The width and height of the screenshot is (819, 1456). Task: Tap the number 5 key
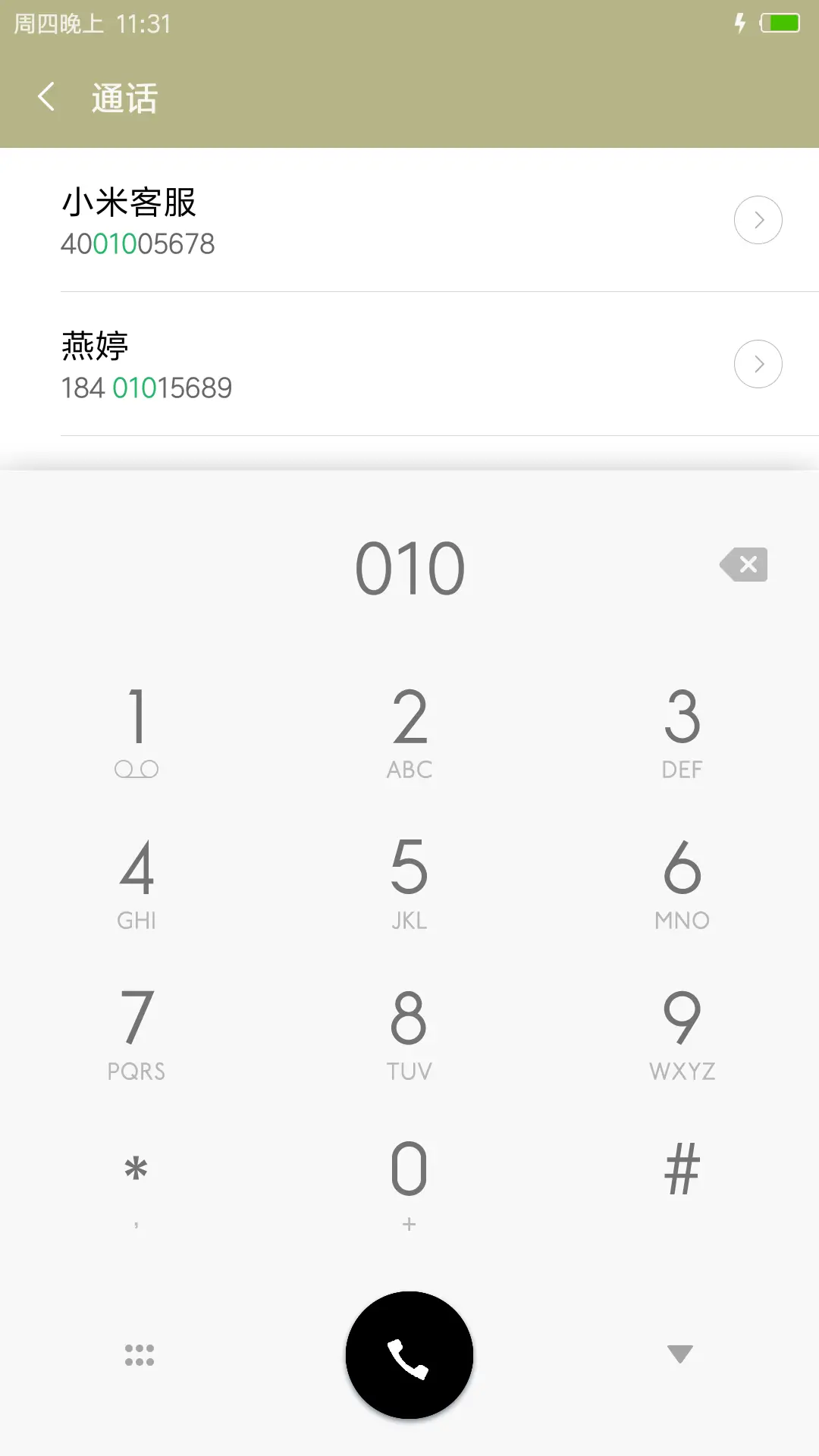409,880
